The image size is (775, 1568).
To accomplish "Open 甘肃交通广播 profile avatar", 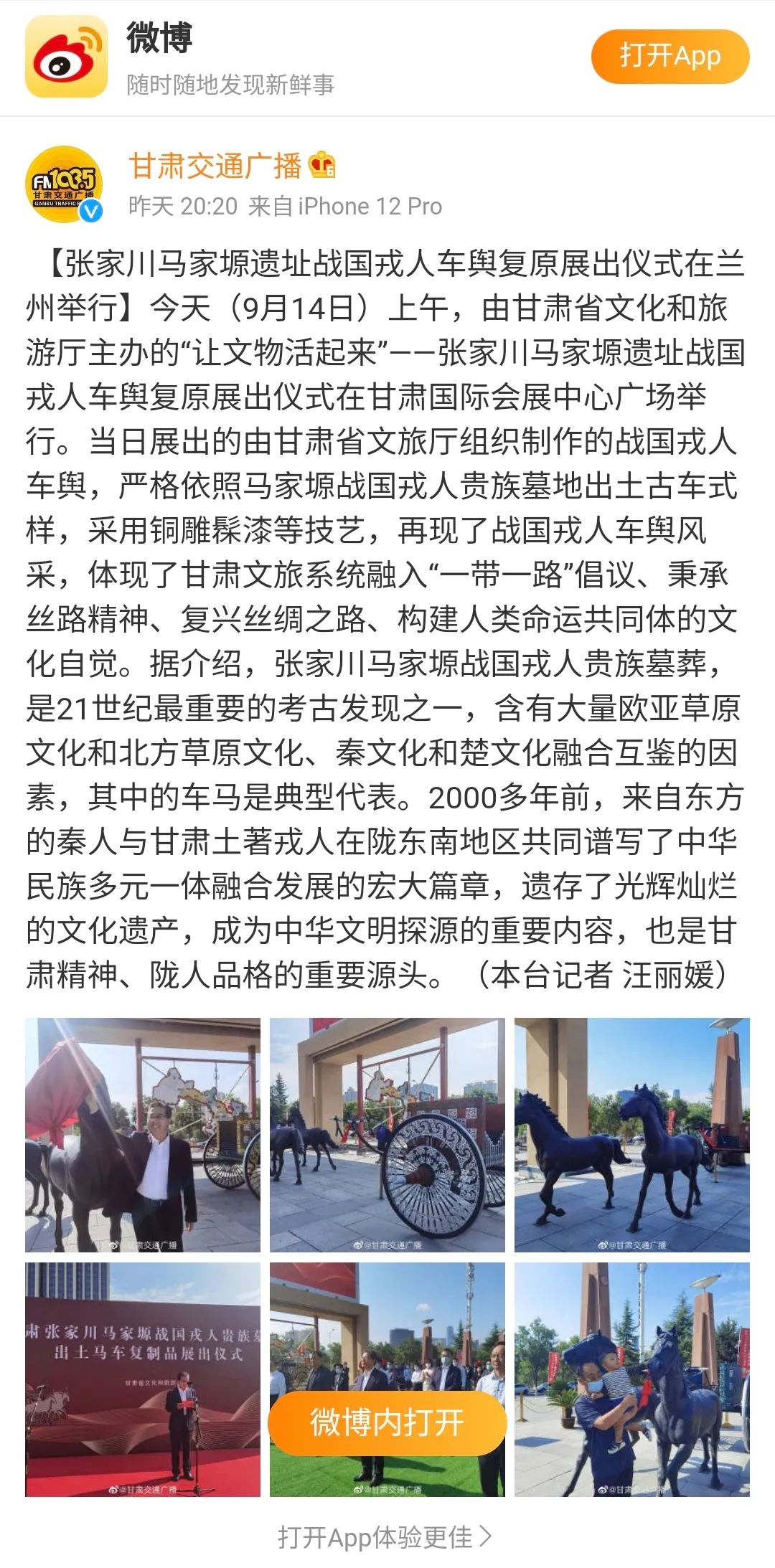I will coord(65,186).
